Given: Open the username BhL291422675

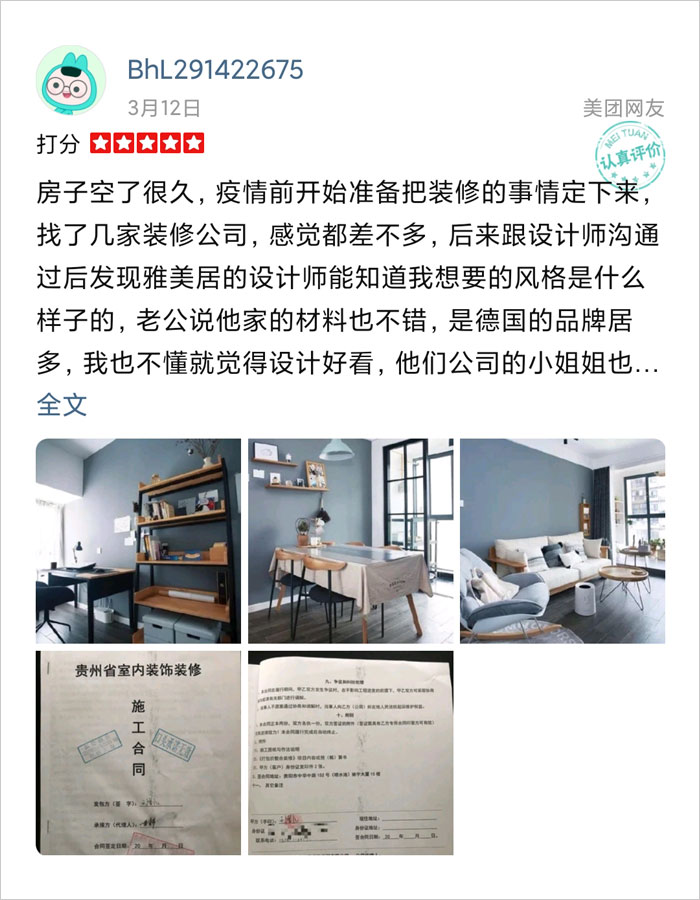Looking at the screenshot, I should [215, 70].
